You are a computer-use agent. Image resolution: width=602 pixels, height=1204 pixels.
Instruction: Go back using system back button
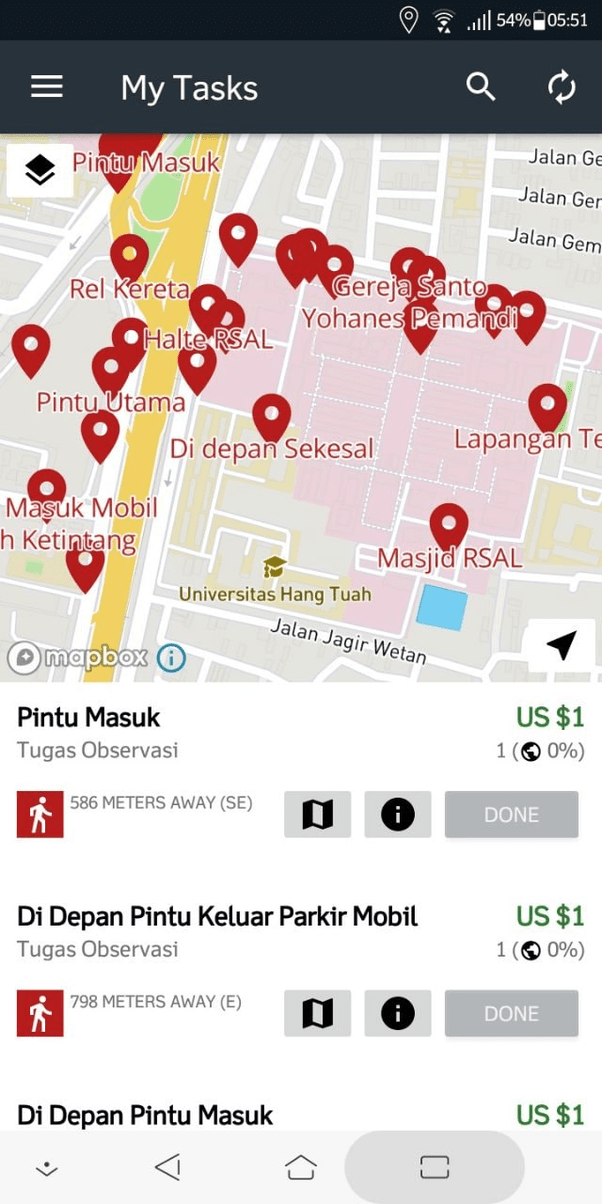(168, 1167)
